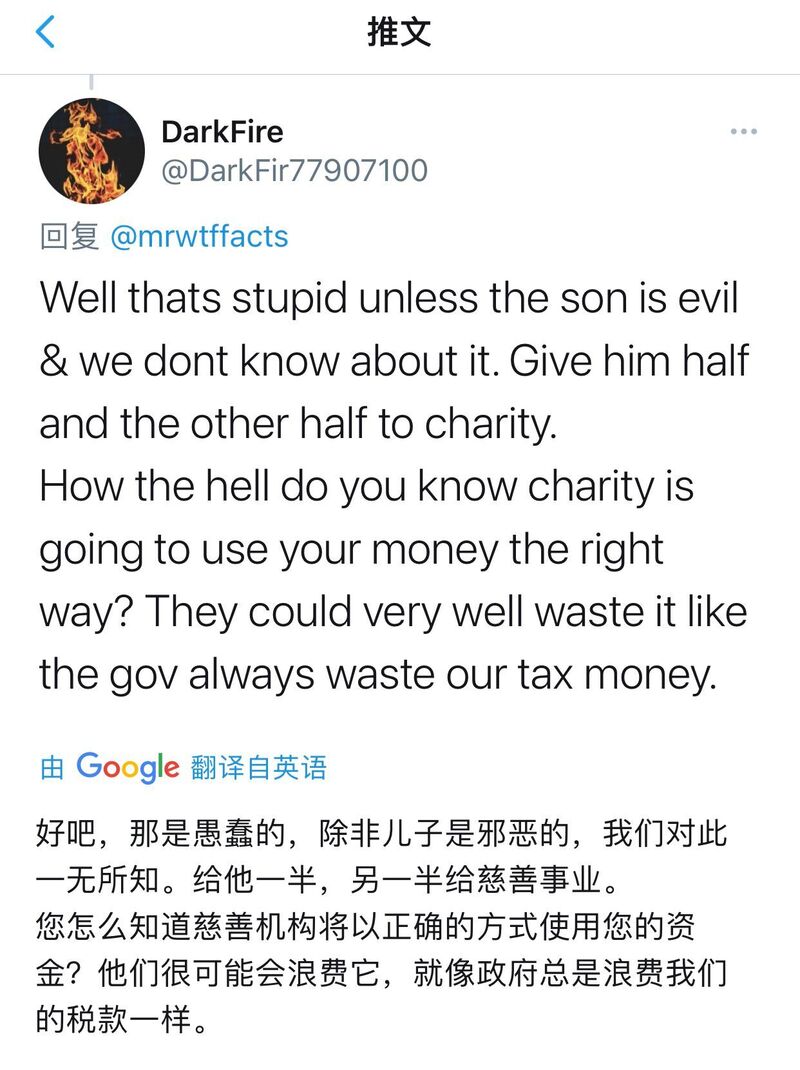Viewport: 800px width, 1070px height.
Task: Go back using the top-left arrow
Action: coord(45,33)
